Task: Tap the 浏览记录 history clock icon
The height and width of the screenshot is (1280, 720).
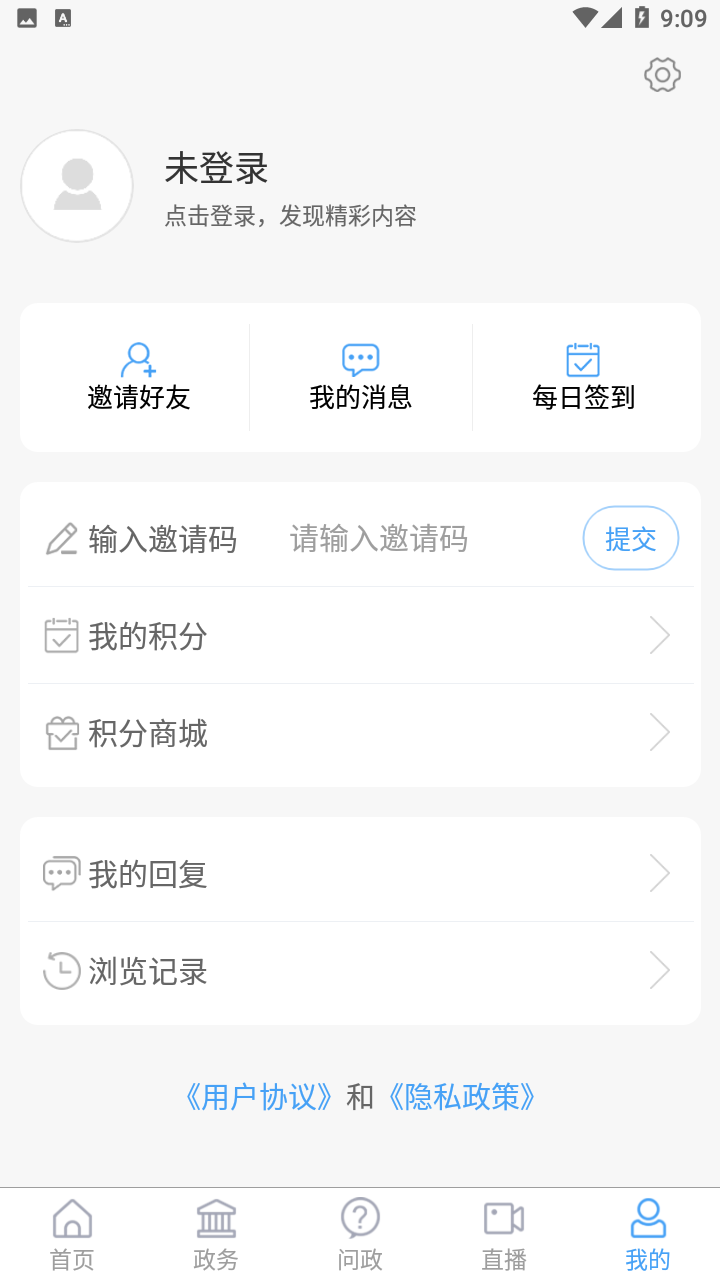Action: point(61,970)
